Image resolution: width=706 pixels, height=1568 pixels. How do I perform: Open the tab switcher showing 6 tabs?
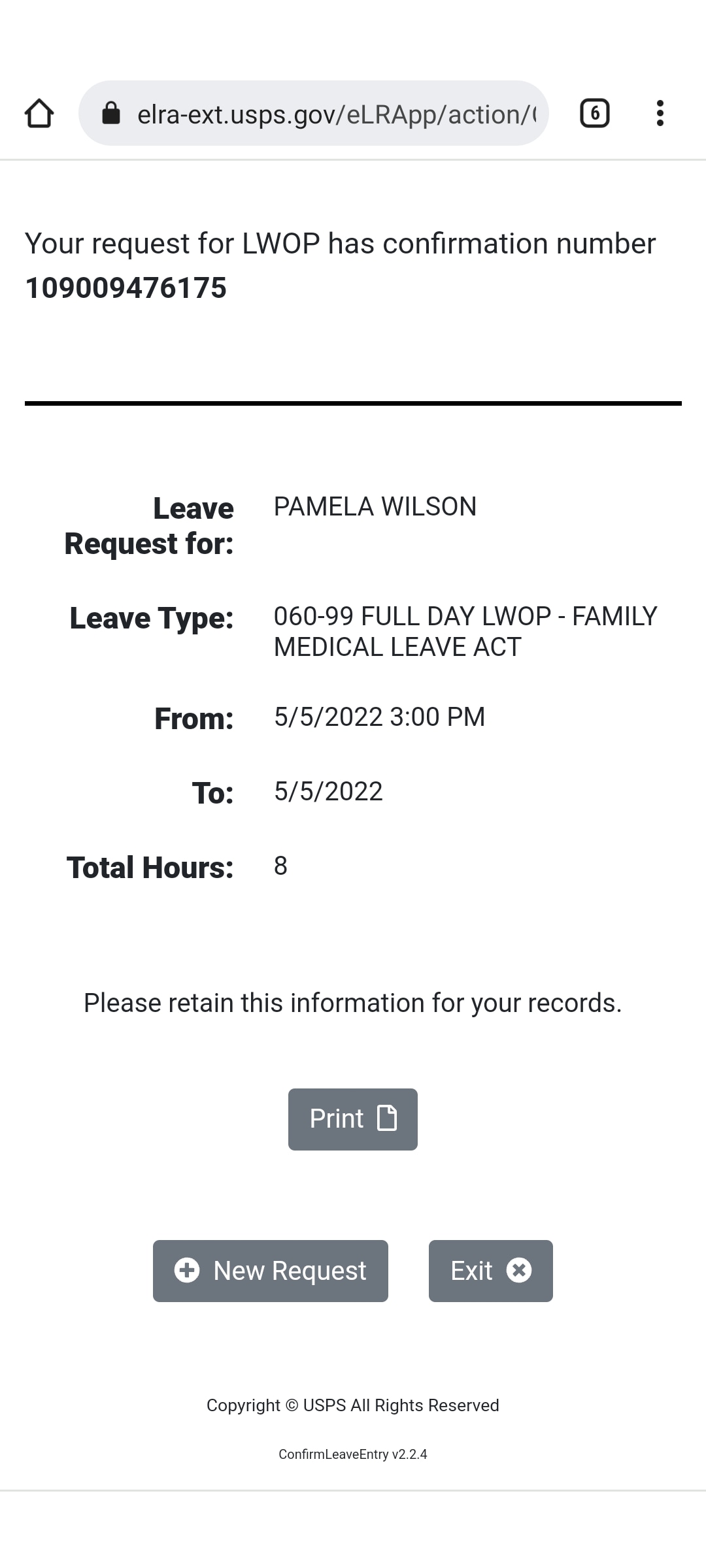click(x=594, y=114)
